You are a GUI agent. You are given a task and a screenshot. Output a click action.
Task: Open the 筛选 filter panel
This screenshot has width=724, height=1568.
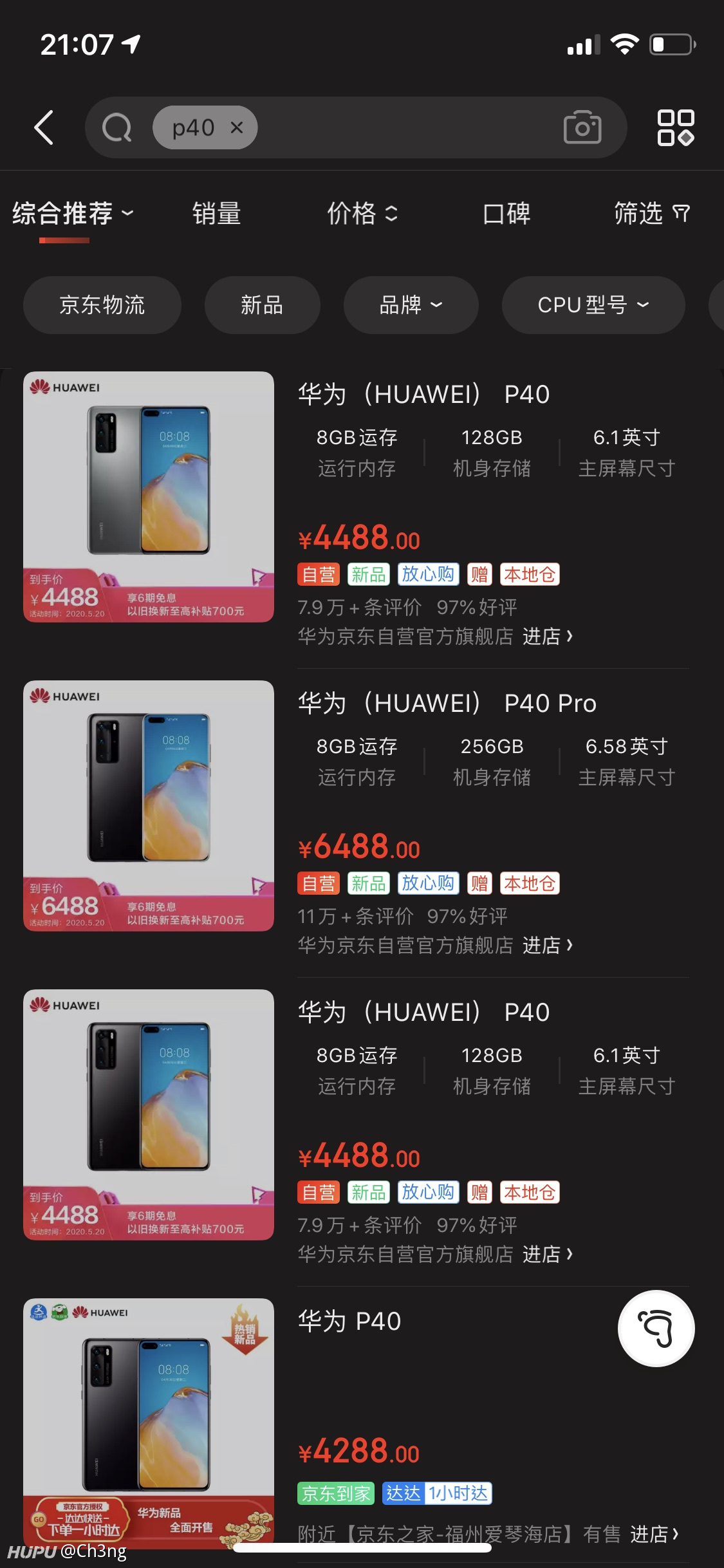(652, 213)
